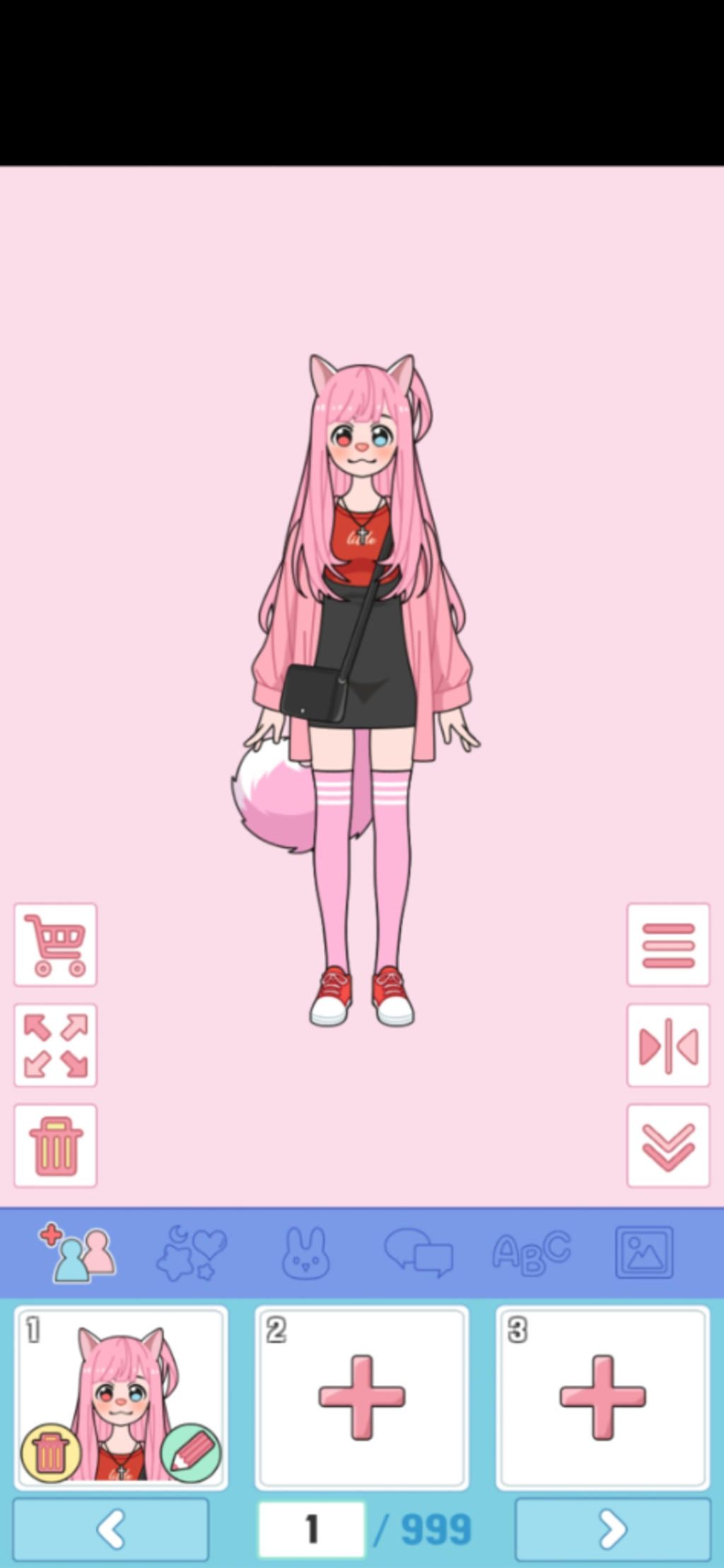724x1568 pixels.
Task: Open the hamburger menu
Action: 667,944
